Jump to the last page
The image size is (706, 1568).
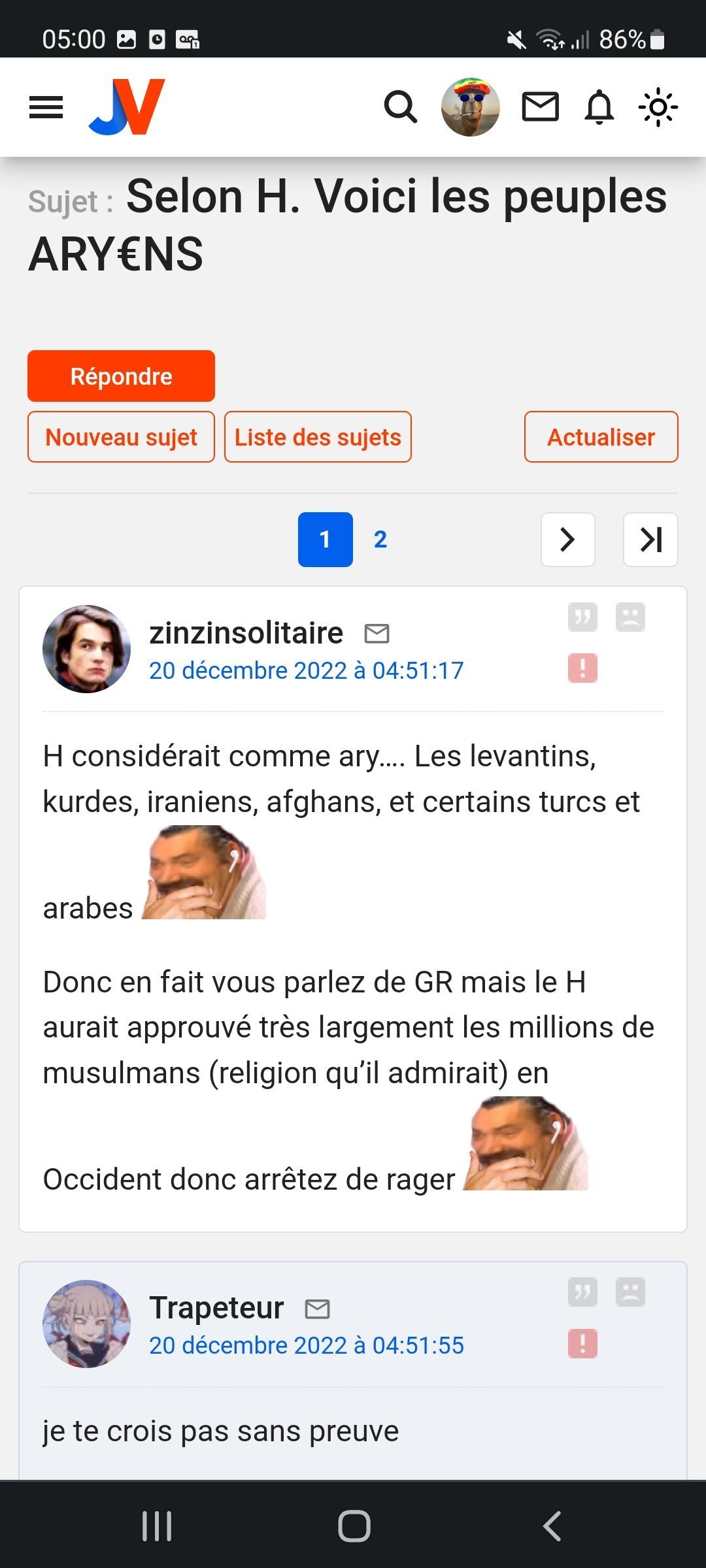click(x=651, y=540)
